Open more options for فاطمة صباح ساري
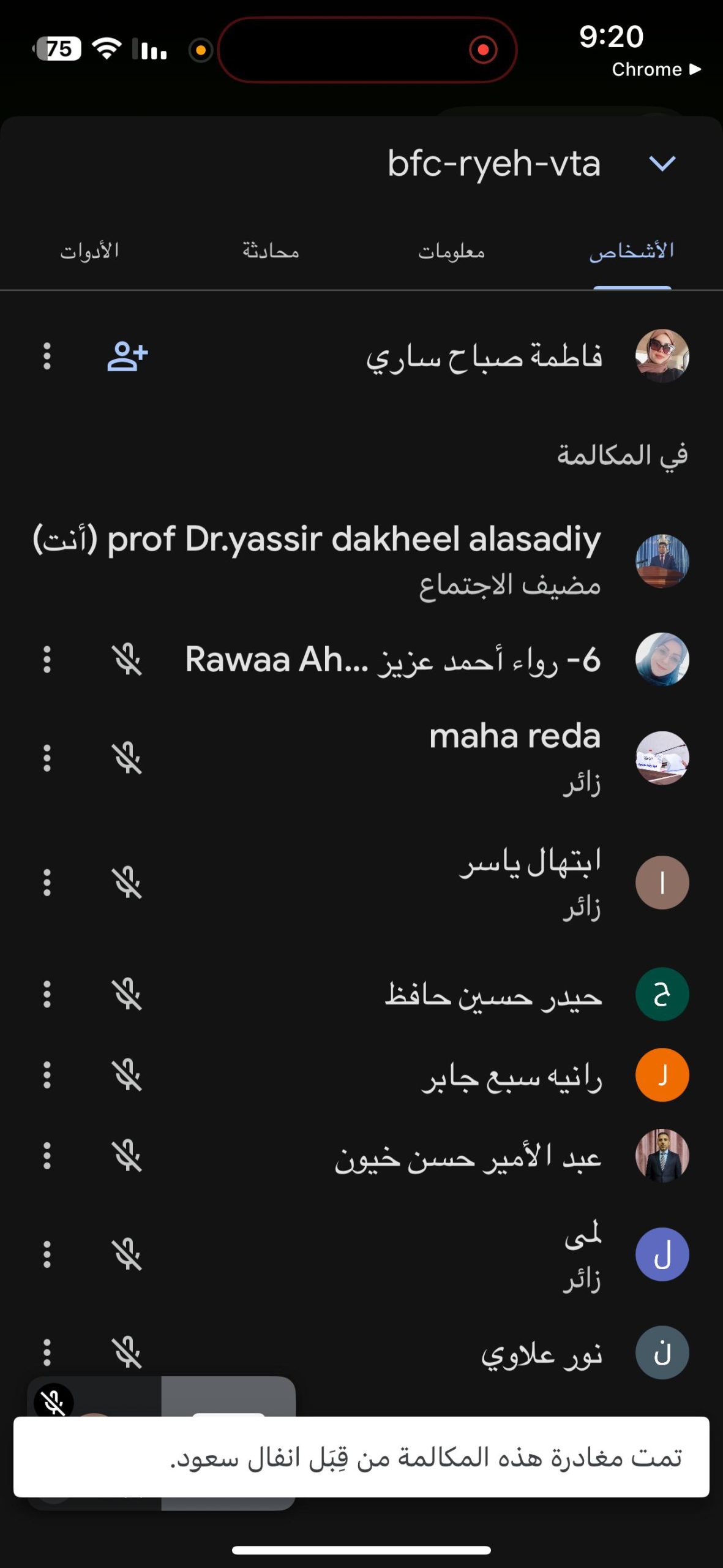Image resolution: width=723 pixels, height=1568 pixels. (x=47, y=356)
